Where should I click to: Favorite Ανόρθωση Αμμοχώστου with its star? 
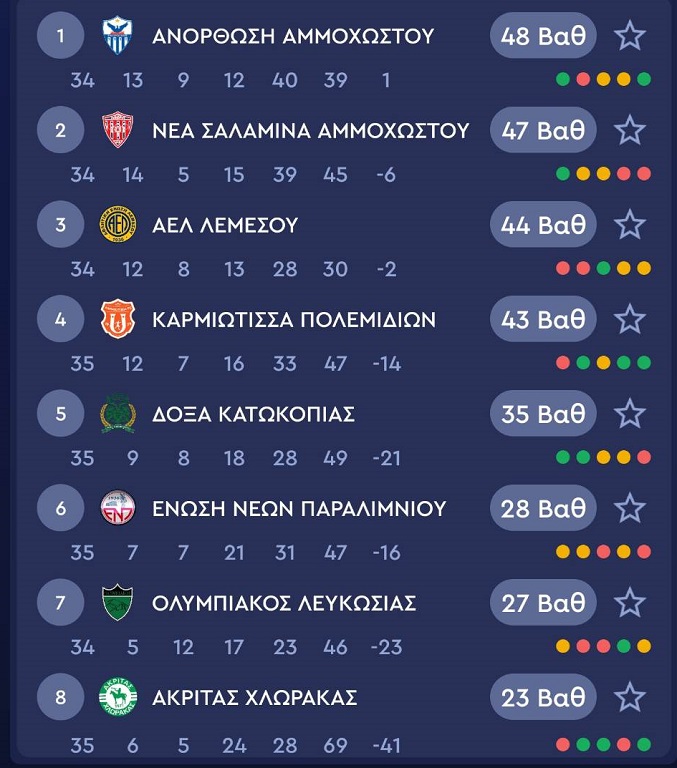click(x=629, y=37)
